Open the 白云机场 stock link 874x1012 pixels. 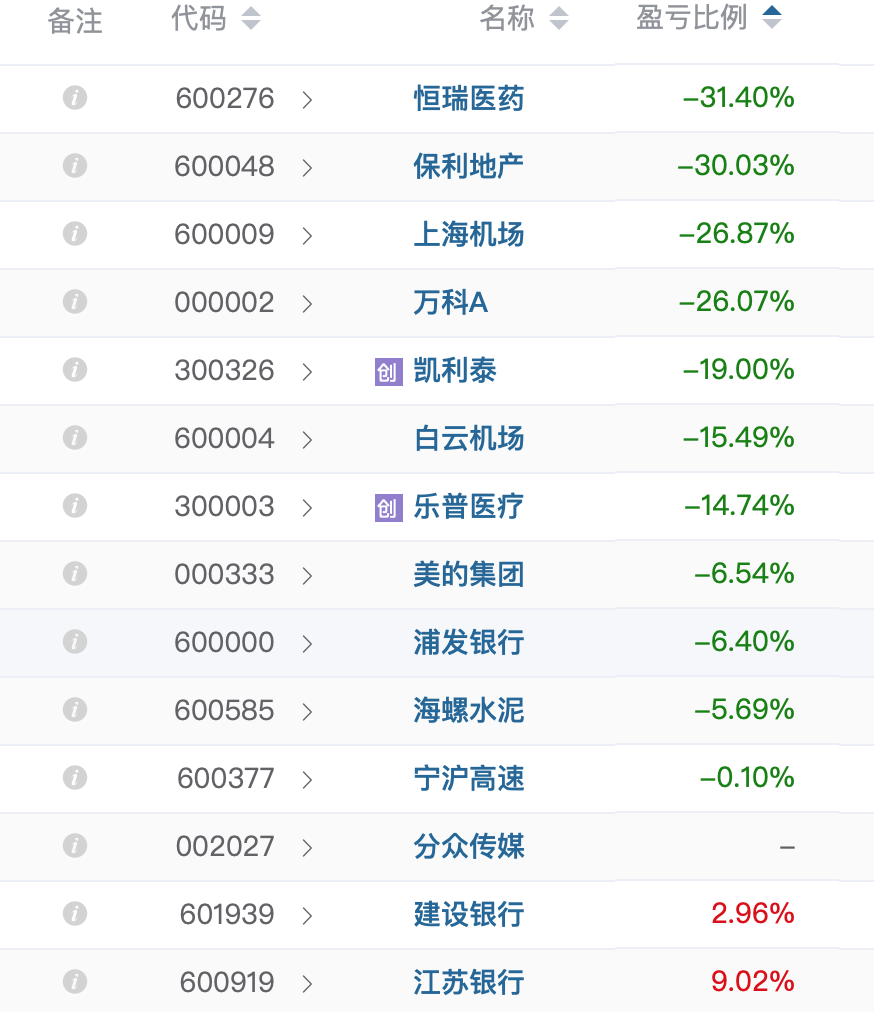pyautogui.click(x=468, y=438)
